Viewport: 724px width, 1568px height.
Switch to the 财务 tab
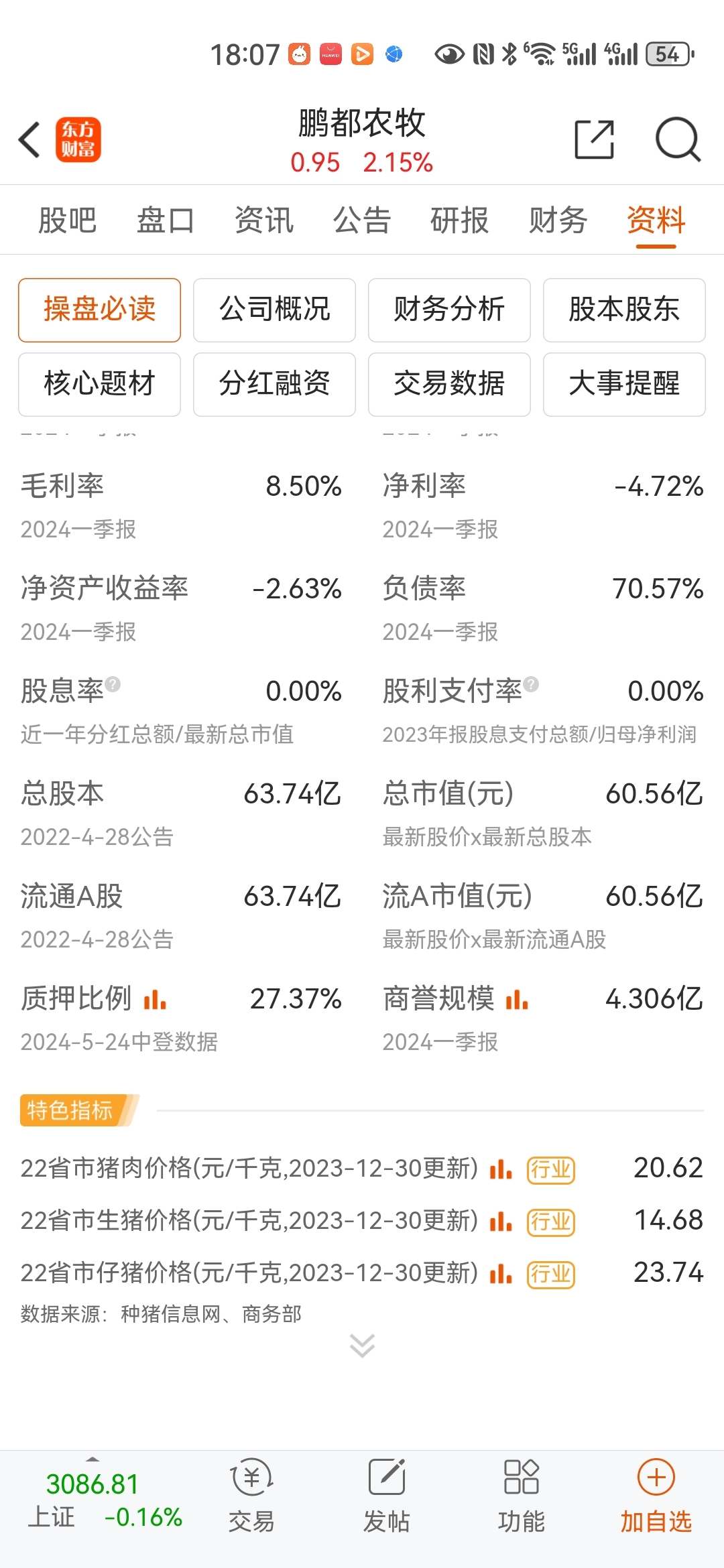[x=559, y=220]
